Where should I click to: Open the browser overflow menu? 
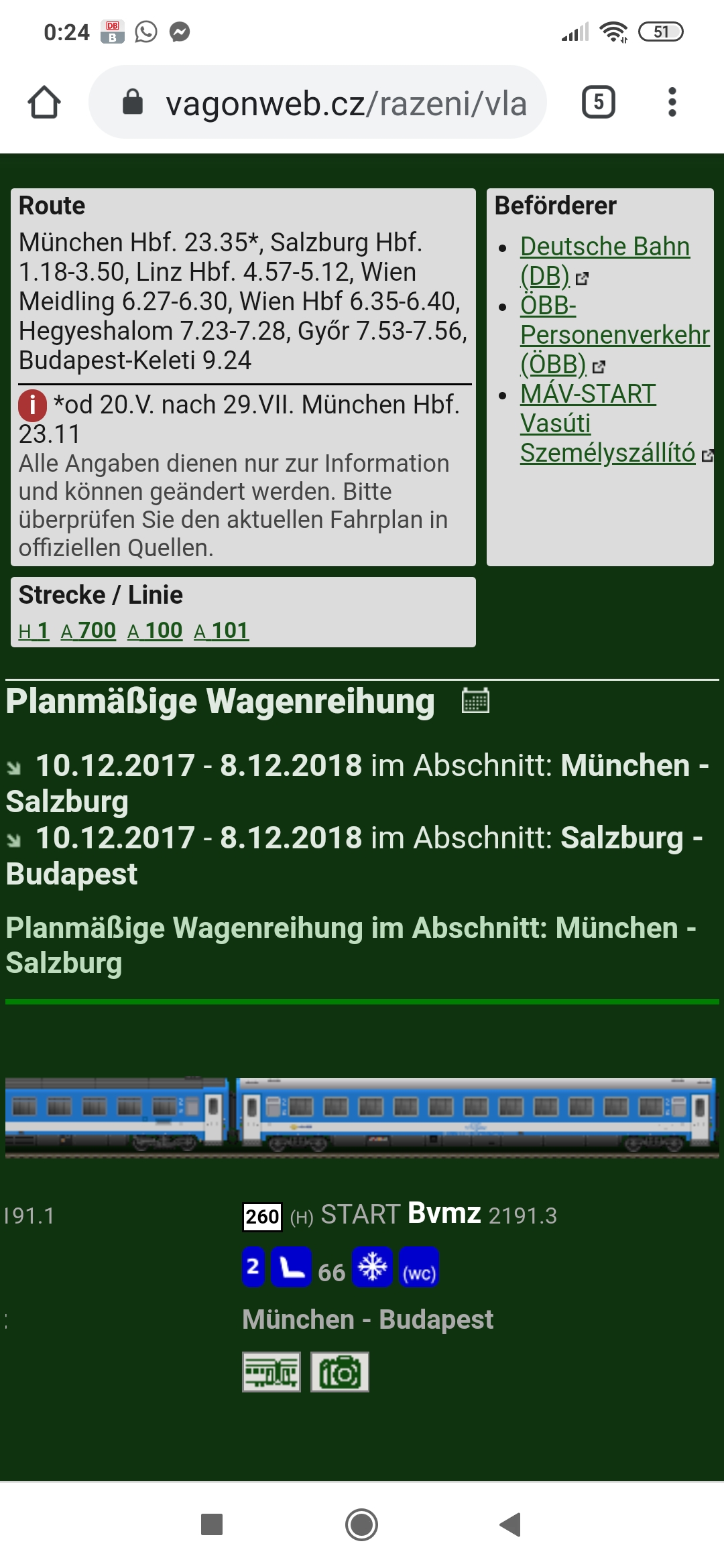click(672, 103)
